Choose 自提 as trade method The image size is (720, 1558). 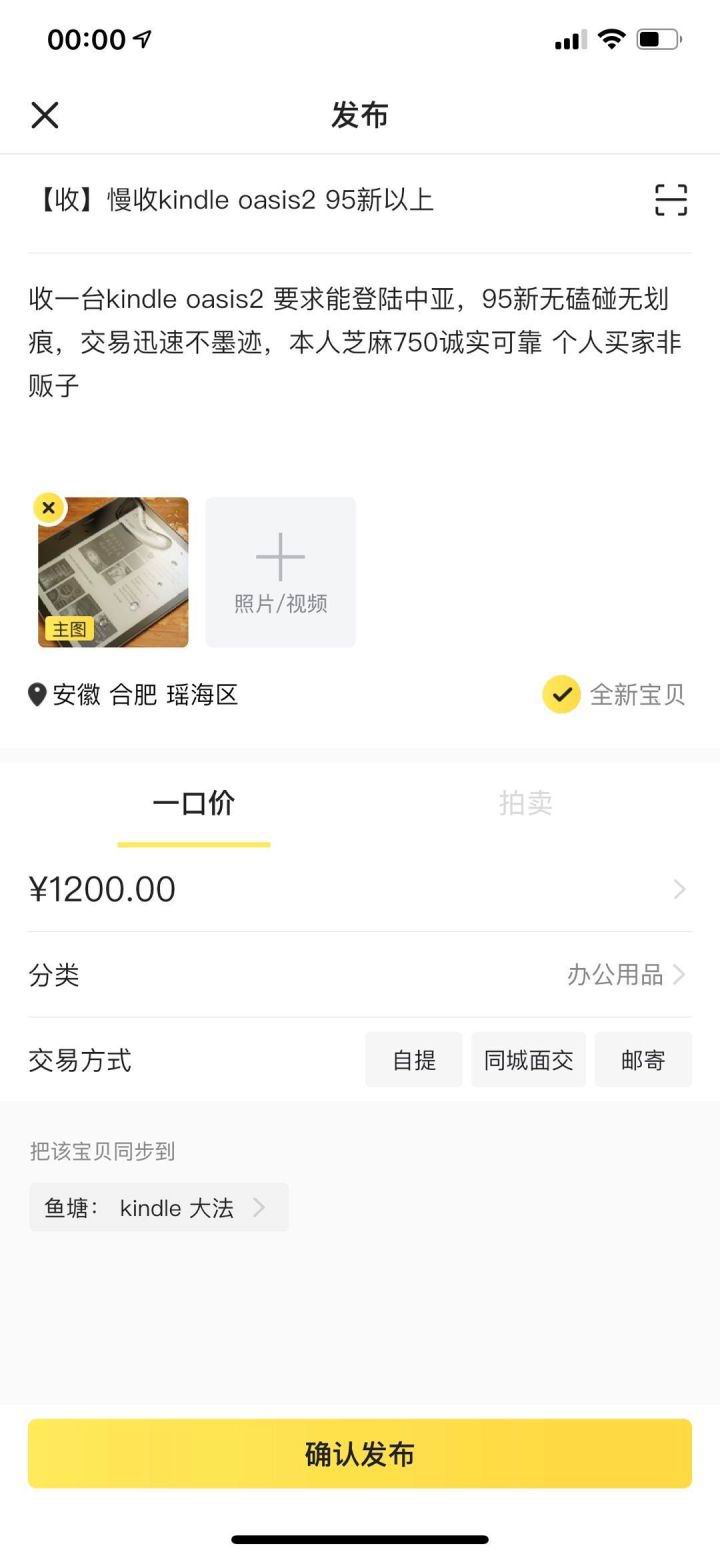coord(414,1060)
